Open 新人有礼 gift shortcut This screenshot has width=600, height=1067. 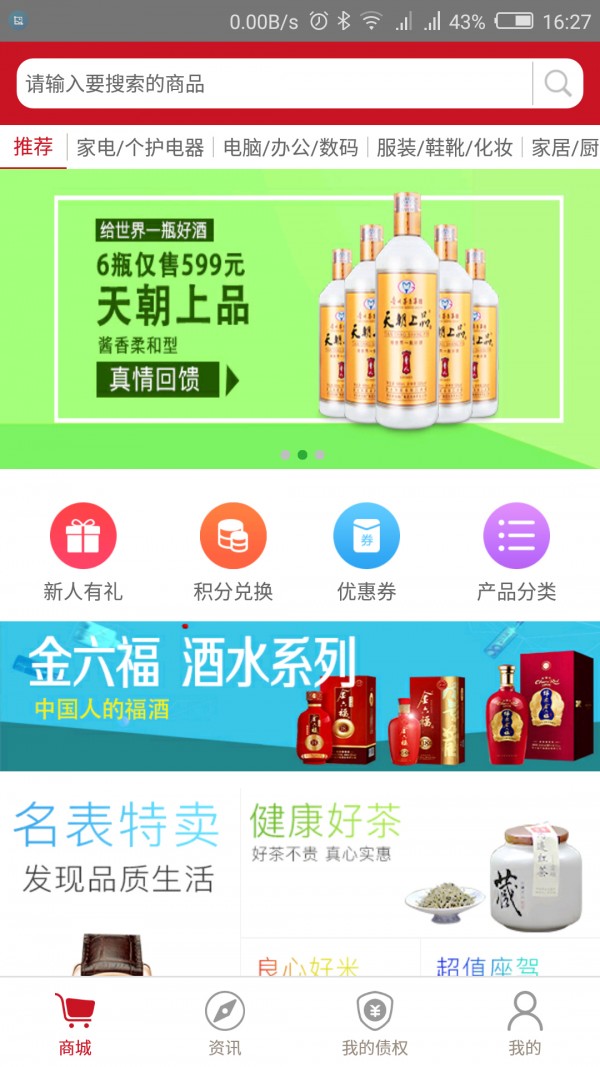click(x=83, y=552)
